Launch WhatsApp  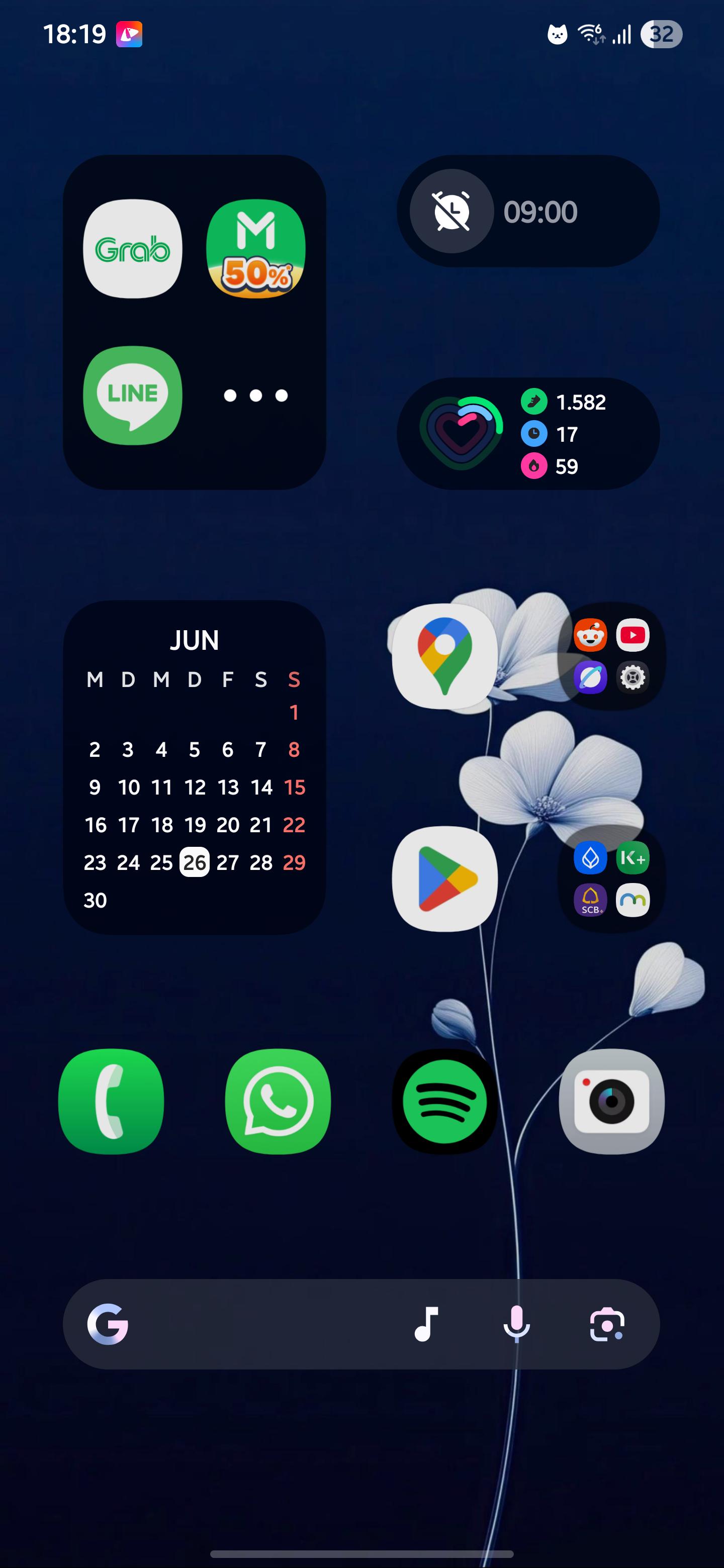click(x=278, y=1101)
